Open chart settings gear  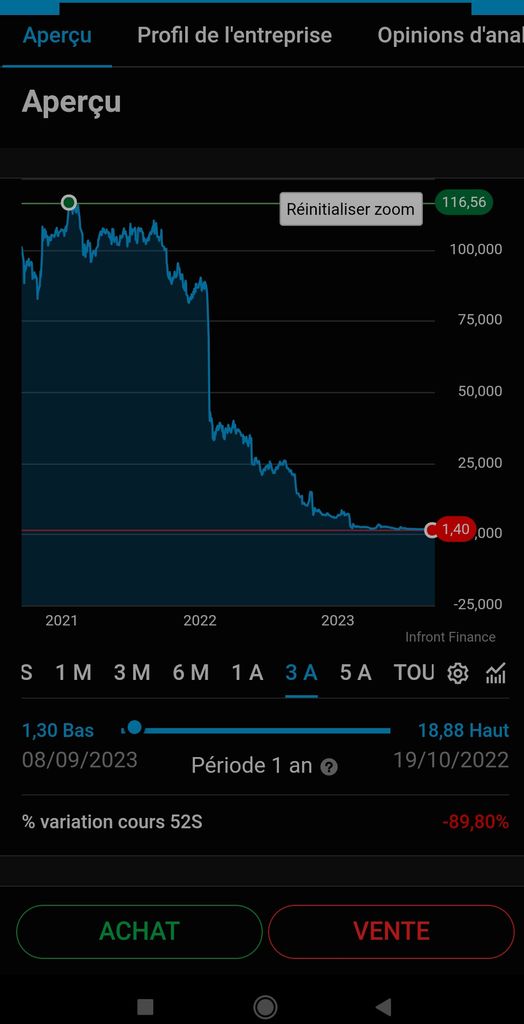click(x=457, y=673)
